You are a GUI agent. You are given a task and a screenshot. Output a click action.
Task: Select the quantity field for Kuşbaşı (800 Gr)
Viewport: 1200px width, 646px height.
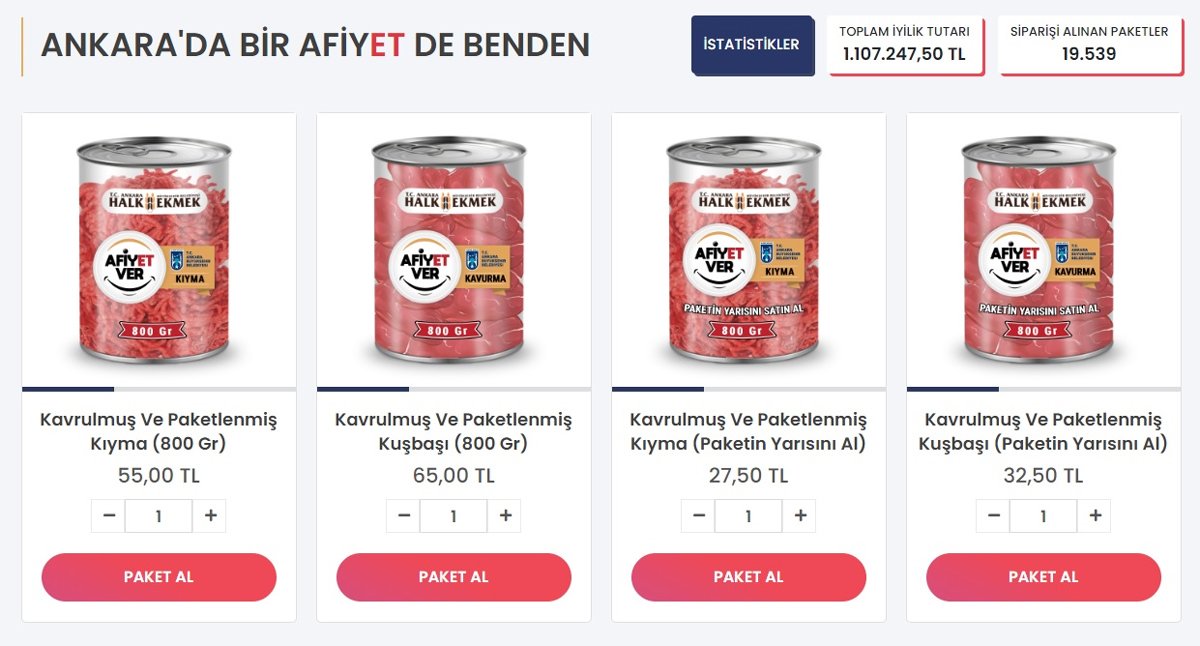tap(454, 516)
